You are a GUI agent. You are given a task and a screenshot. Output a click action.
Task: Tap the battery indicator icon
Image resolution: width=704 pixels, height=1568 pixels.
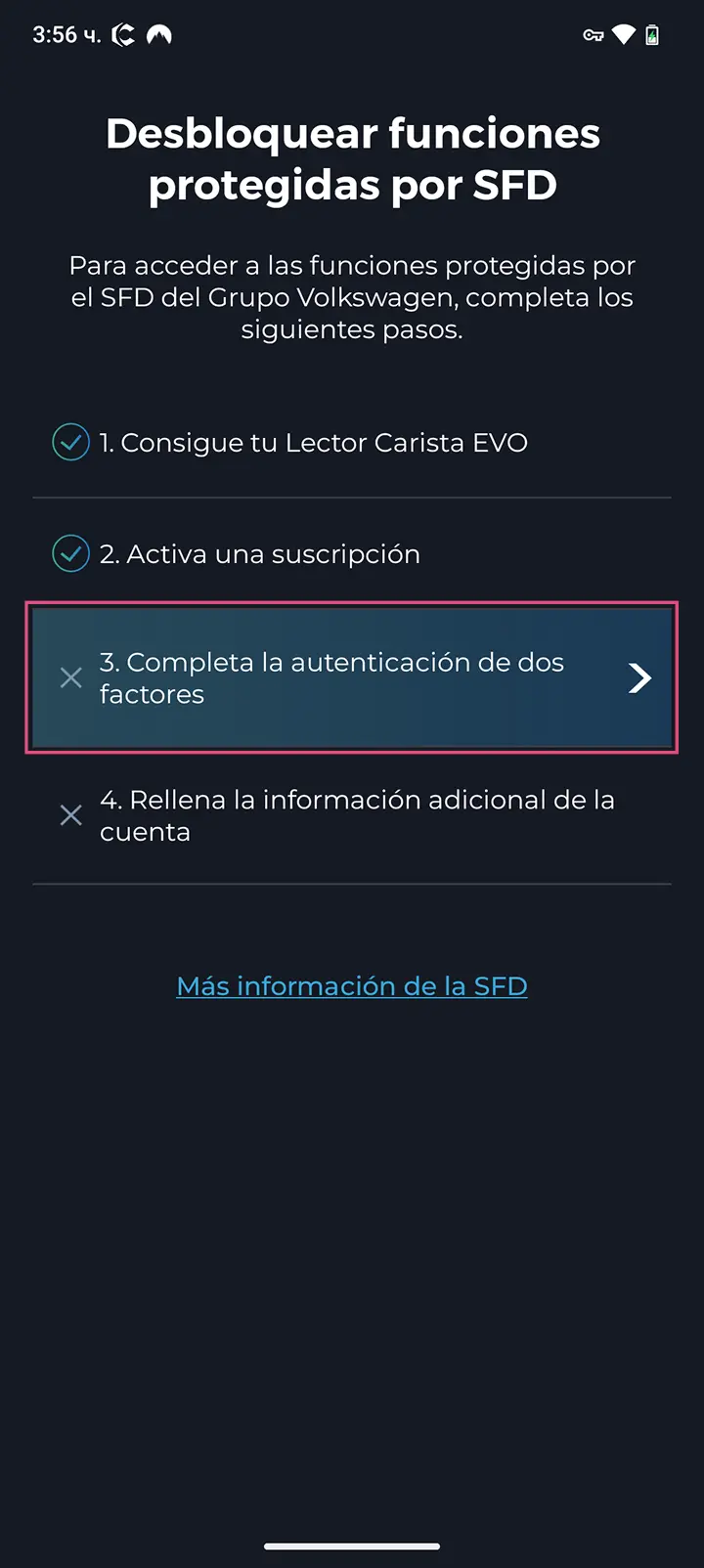pos(652,34)
